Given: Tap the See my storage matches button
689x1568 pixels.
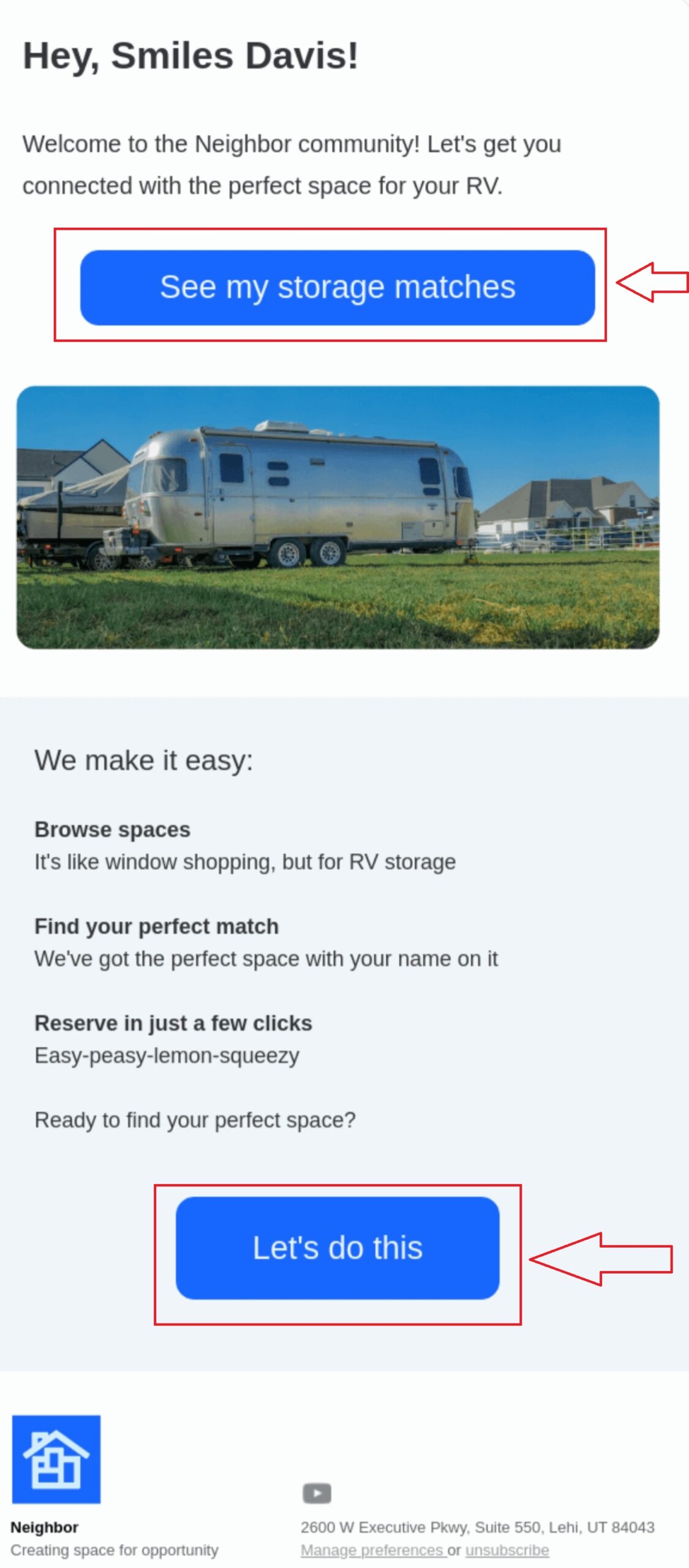Looking at the screenshot, I should pos(337,287).
